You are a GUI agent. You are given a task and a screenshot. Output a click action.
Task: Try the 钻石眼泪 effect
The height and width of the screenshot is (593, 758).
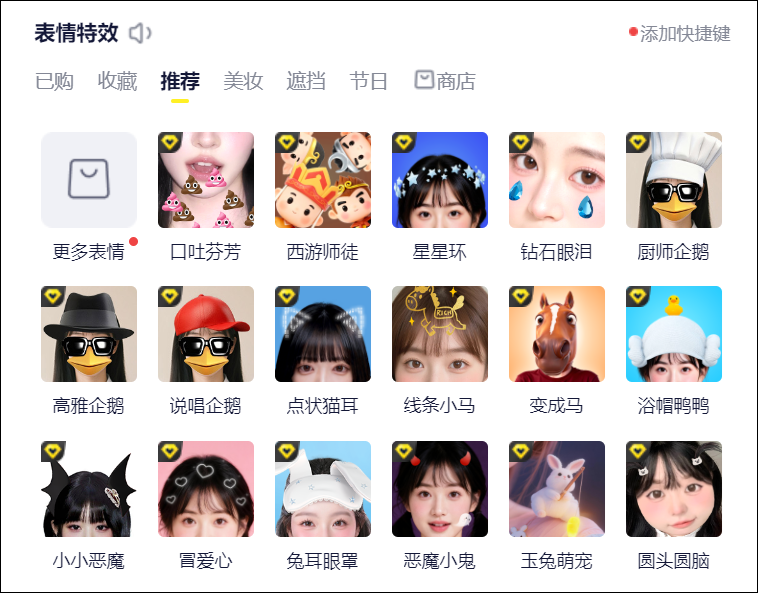tap(557, 180)
